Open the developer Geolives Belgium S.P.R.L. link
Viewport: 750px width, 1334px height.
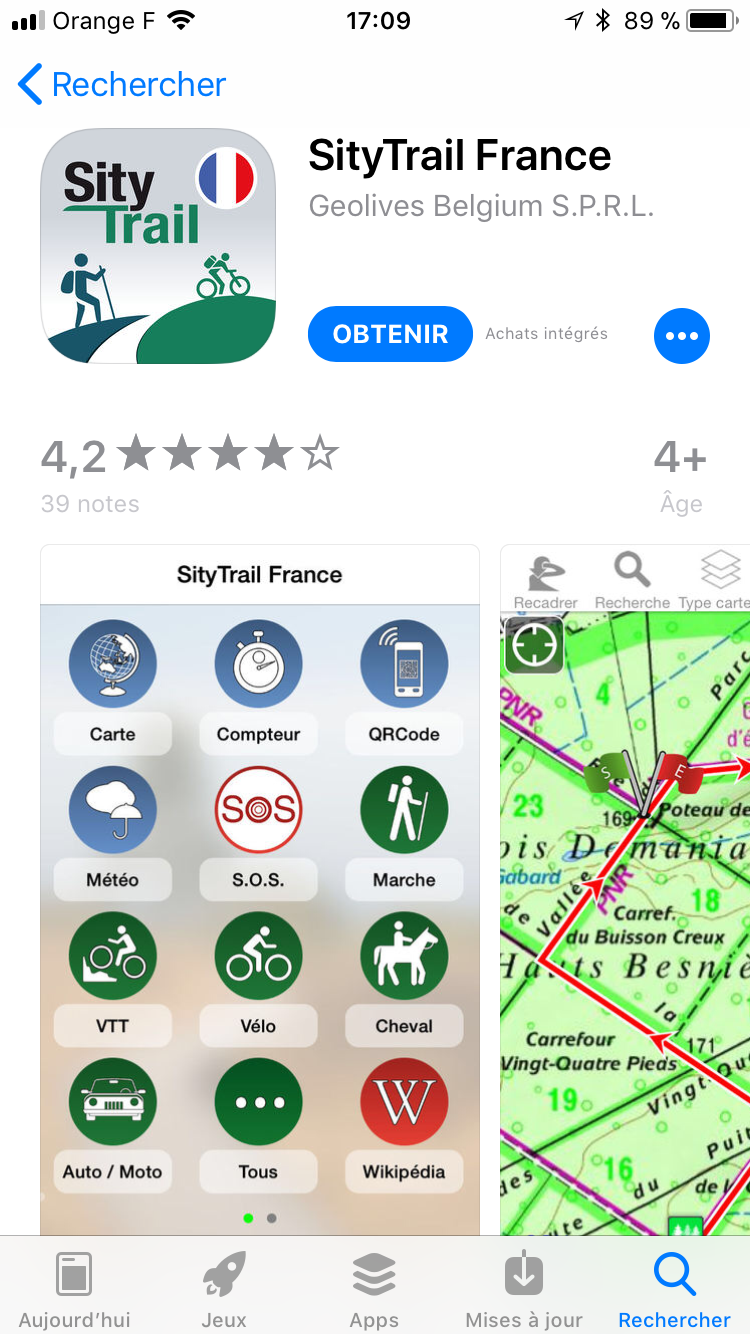481,206
